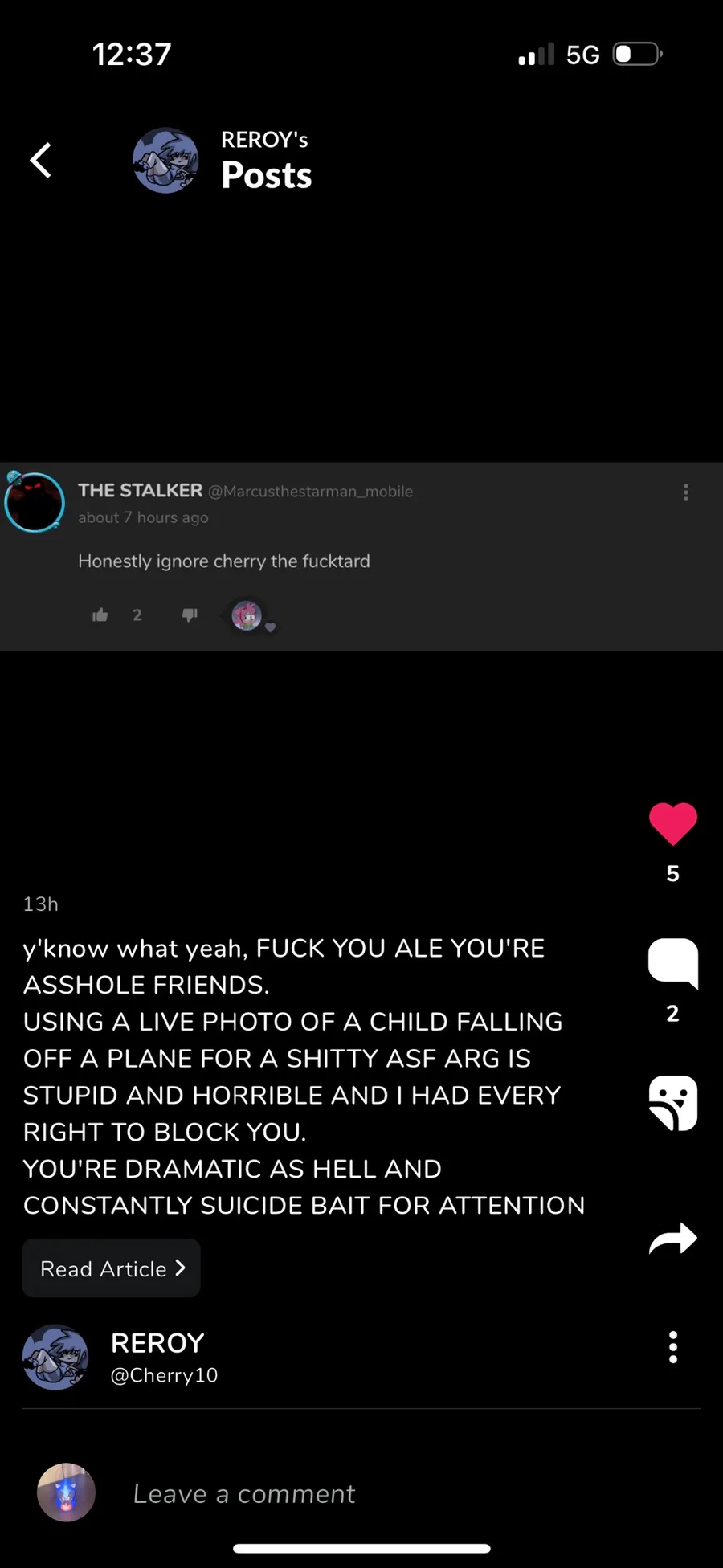This screenshot has height=1568, width=723.
Task: Tap the sticker icon on the post
Action: coord(672,1103)
